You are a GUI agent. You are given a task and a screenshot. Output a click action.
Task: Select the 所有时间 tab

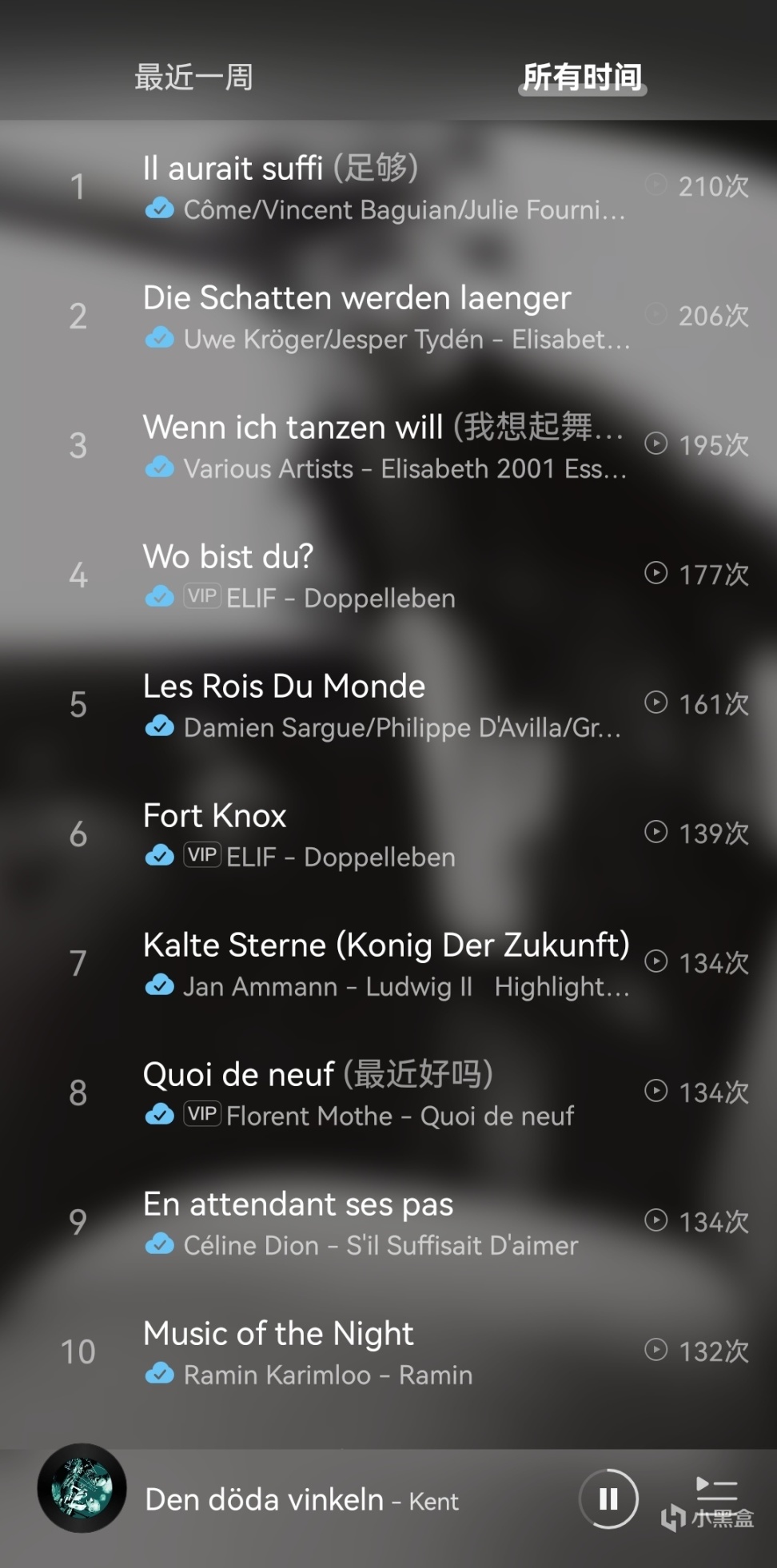582,78
